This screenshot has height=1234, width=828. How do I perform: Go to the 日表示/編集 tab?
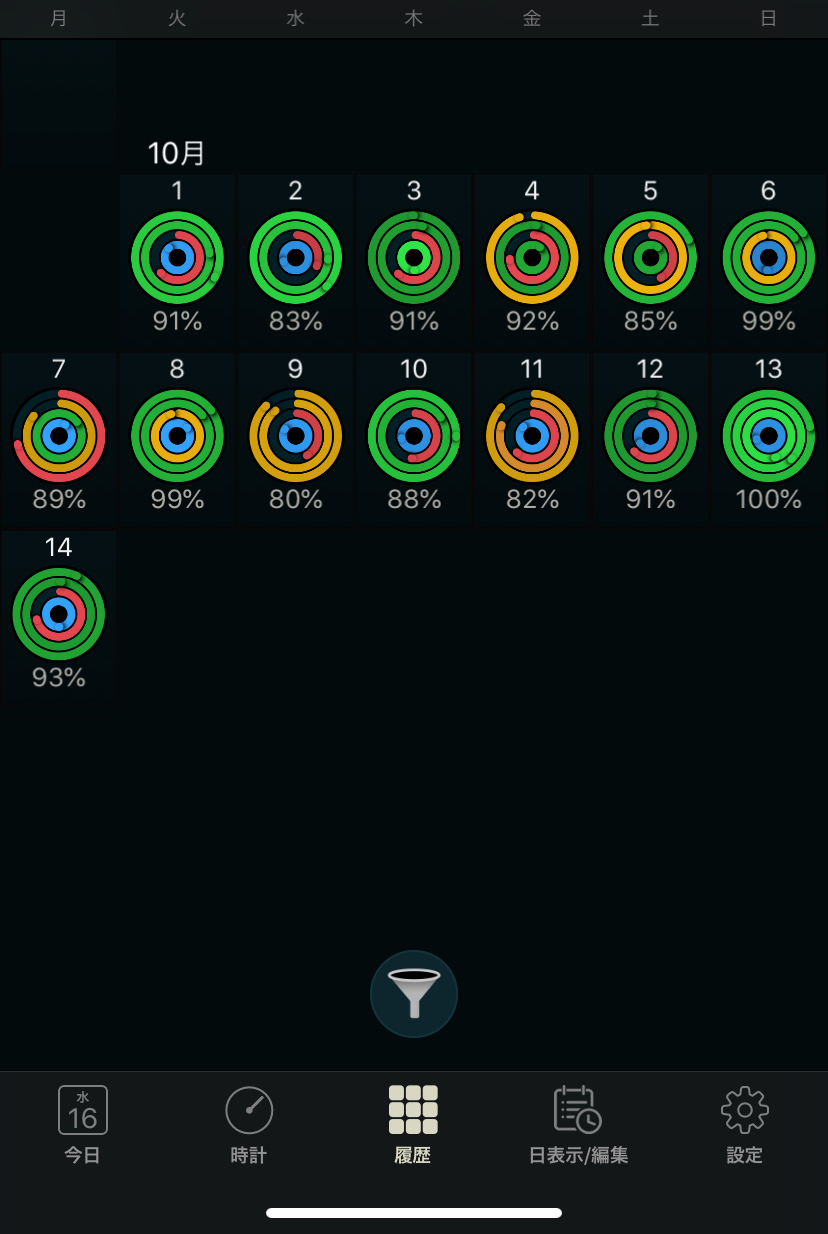point(578,1124)
